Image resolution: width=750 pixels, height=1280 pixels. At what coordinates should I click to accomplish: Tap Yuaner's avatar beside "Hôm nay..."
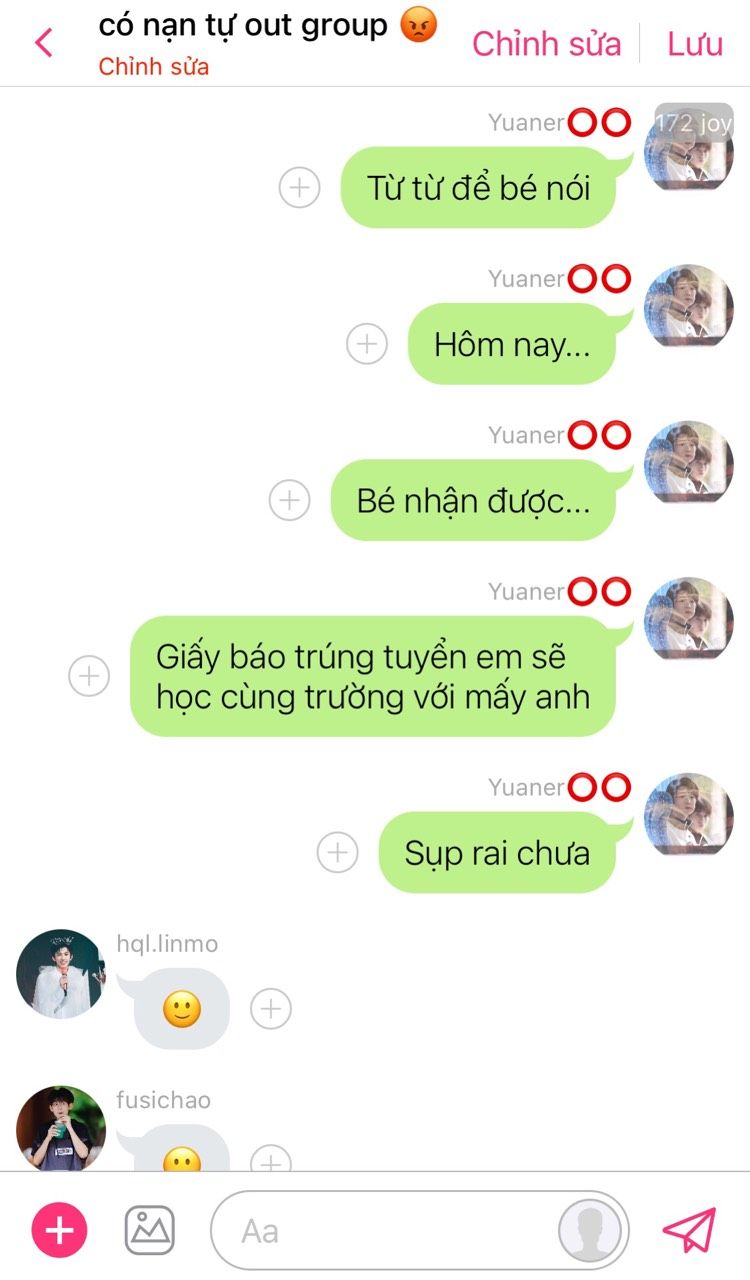[689, 306]
